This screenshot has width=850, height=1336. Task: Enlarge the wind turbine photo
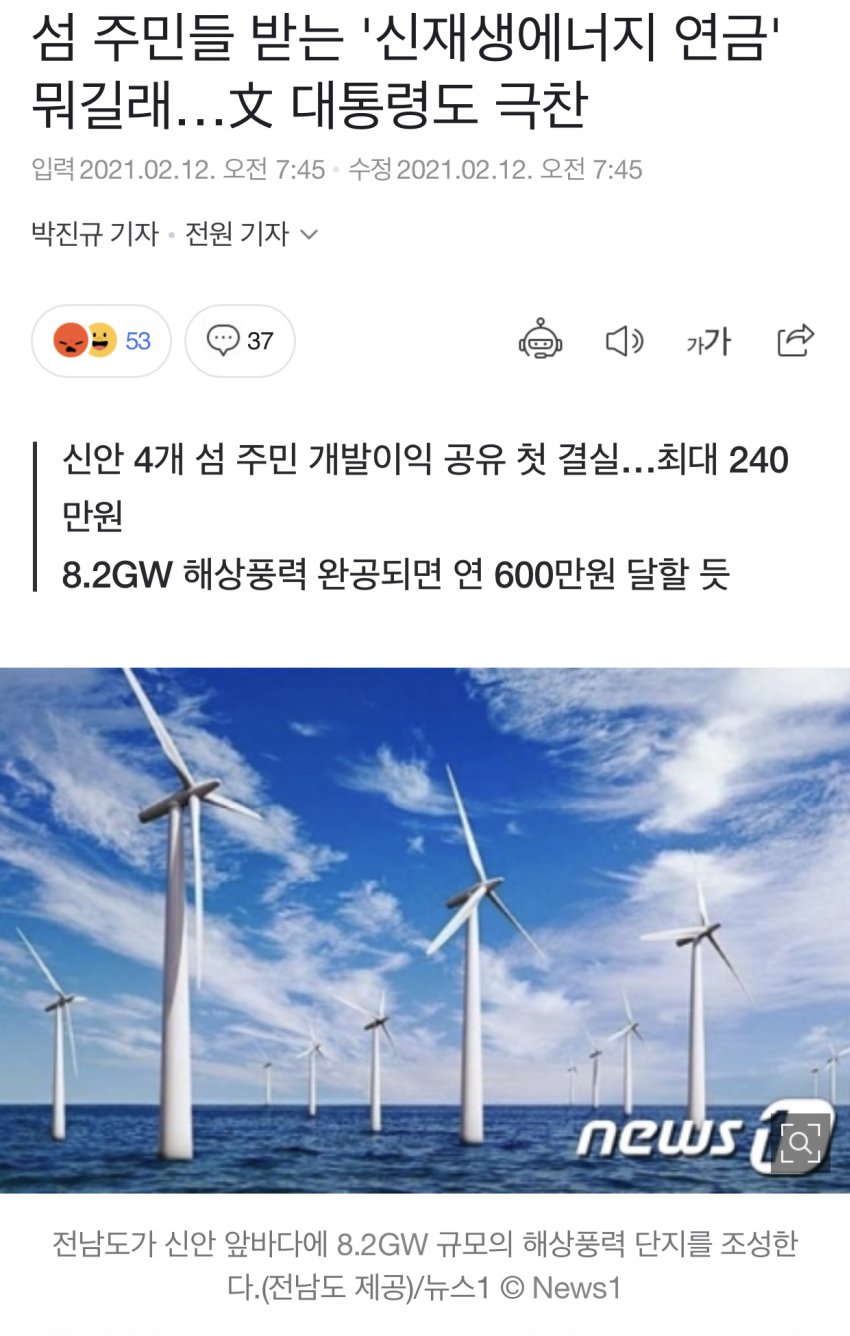[x=800, y=1142]
